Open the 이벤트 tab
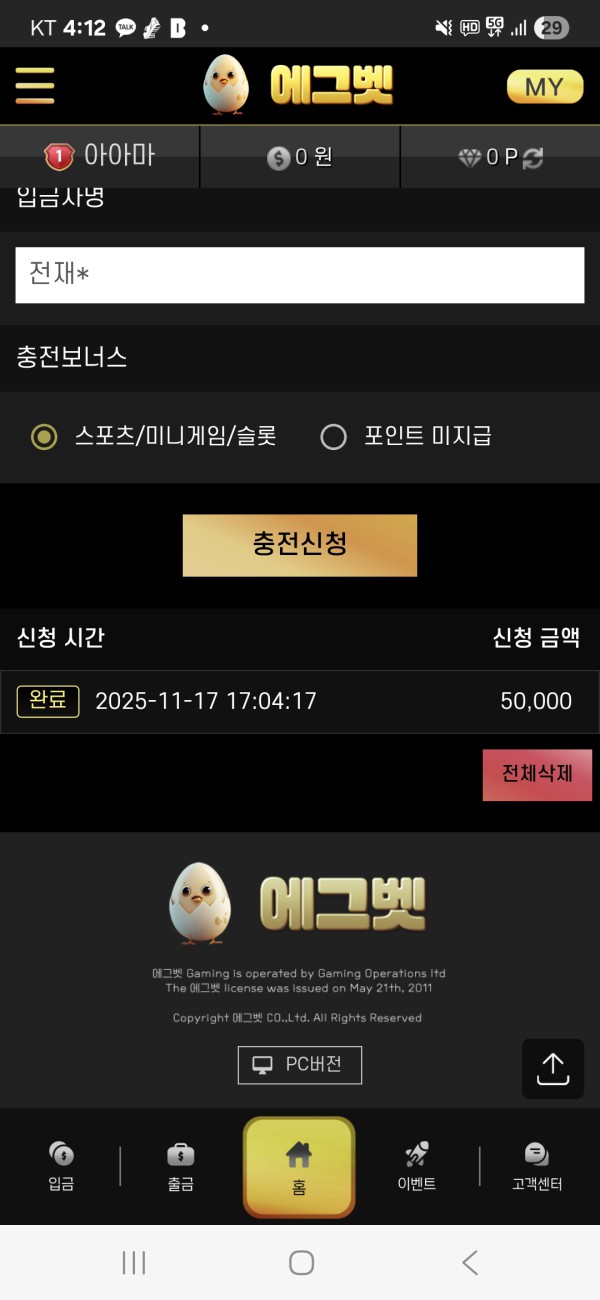This screenshot has width=600, height=1300. (417, 1167)
